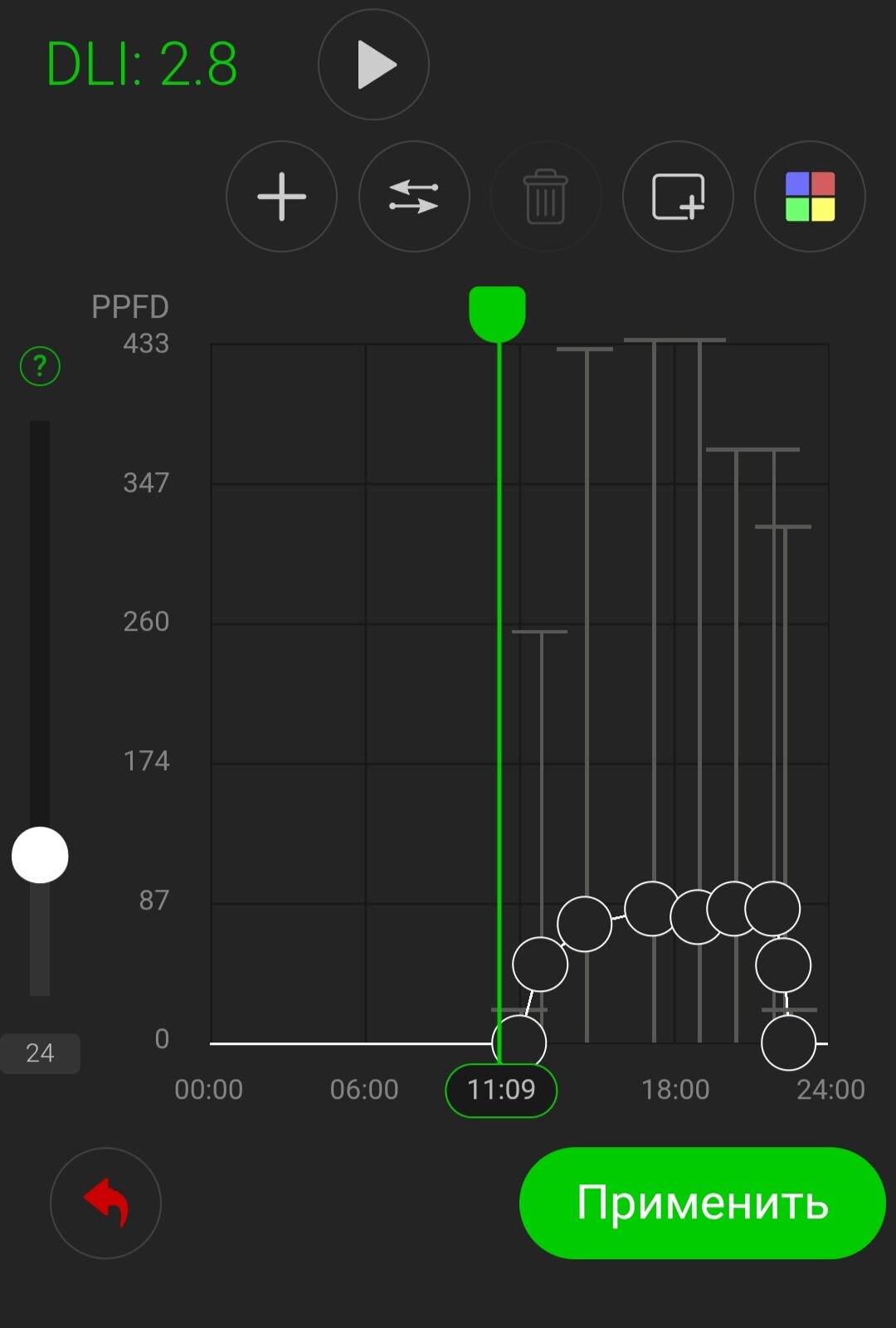This screenshot has width=896, height=1328.
Task: Select the green time marker handle
Action: 498,313
